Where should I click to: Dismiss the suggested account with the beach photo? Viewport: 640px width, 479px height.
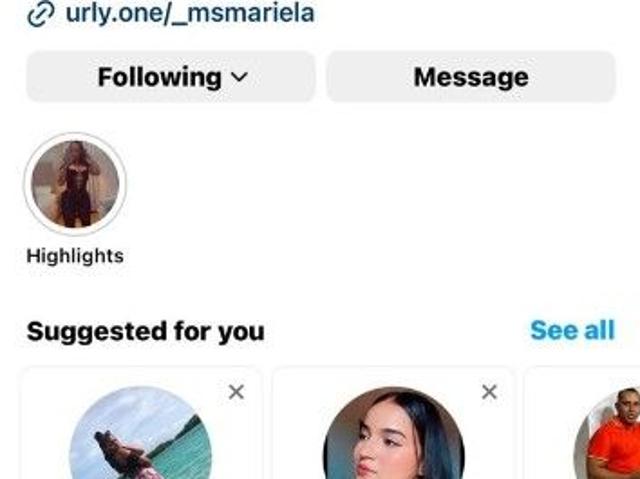236,392
